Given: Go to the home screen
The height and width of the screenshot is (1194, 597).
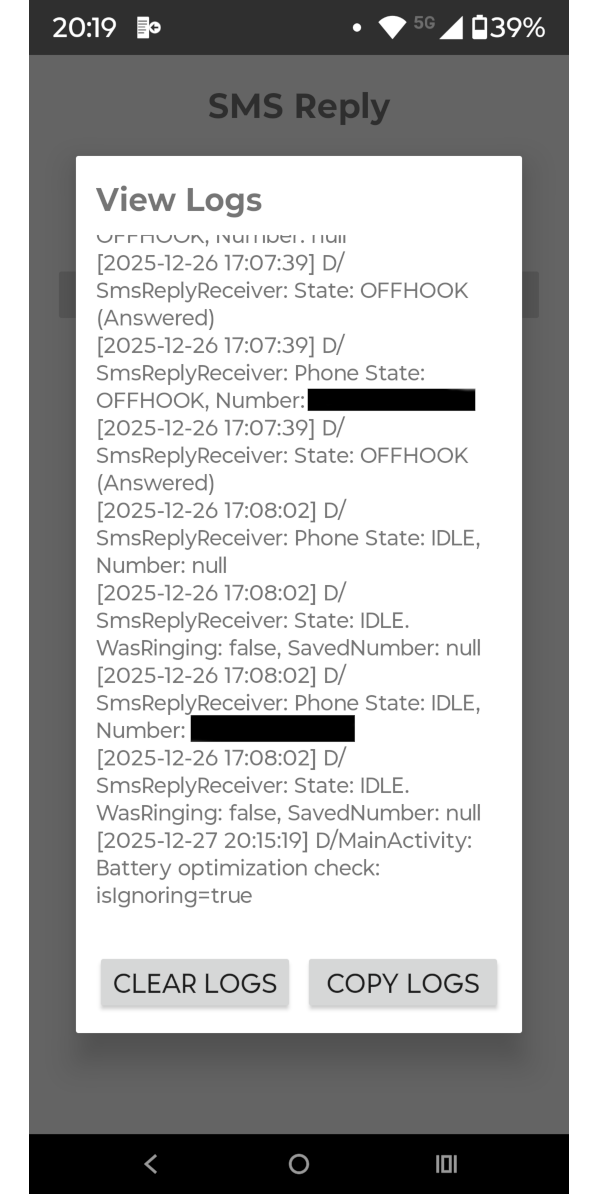Looking at the screenshot, I should tap(298, 1164).
